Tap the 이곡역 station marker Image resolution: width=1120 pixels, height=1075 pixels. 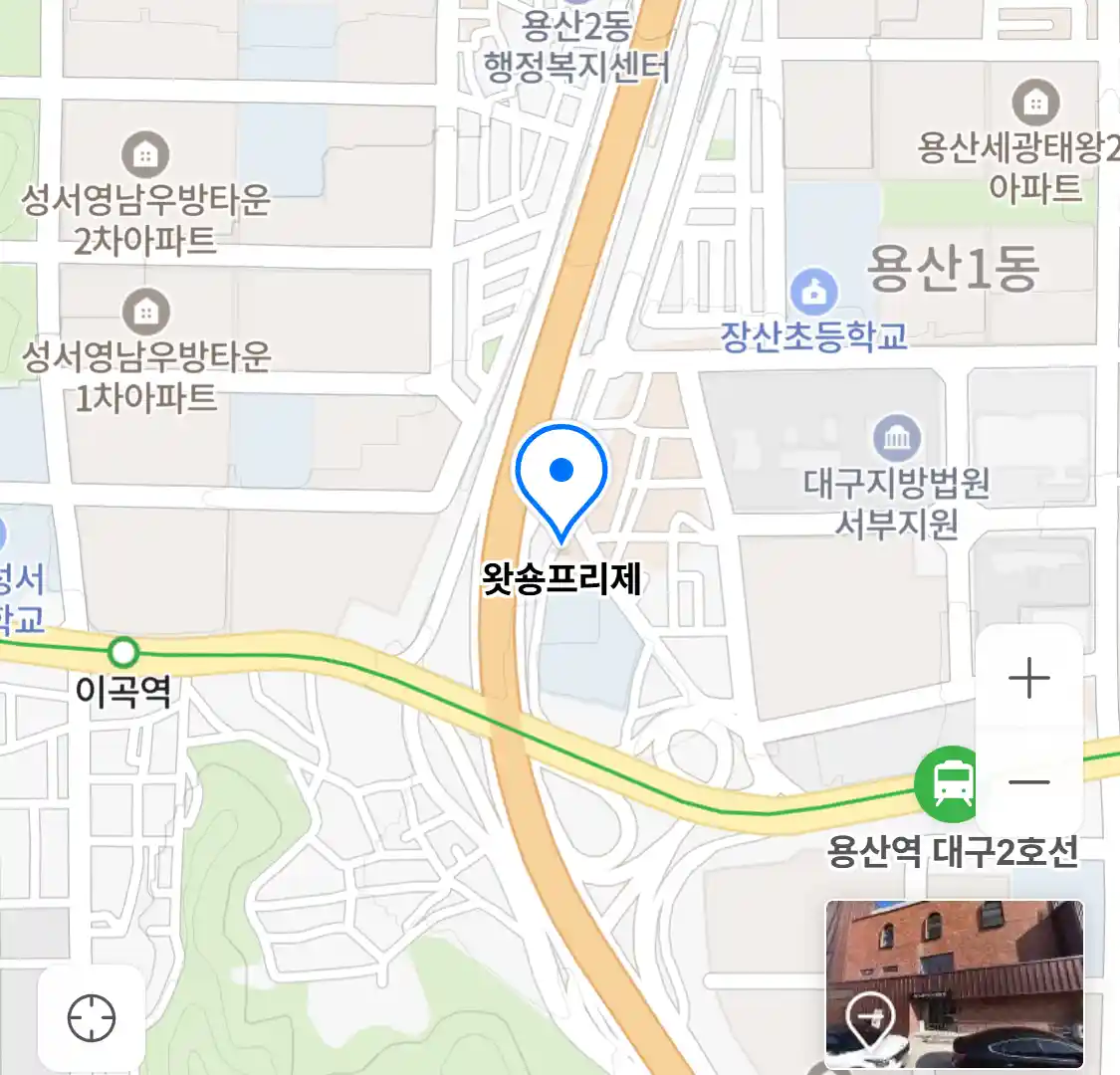click(x=123, y=653)
